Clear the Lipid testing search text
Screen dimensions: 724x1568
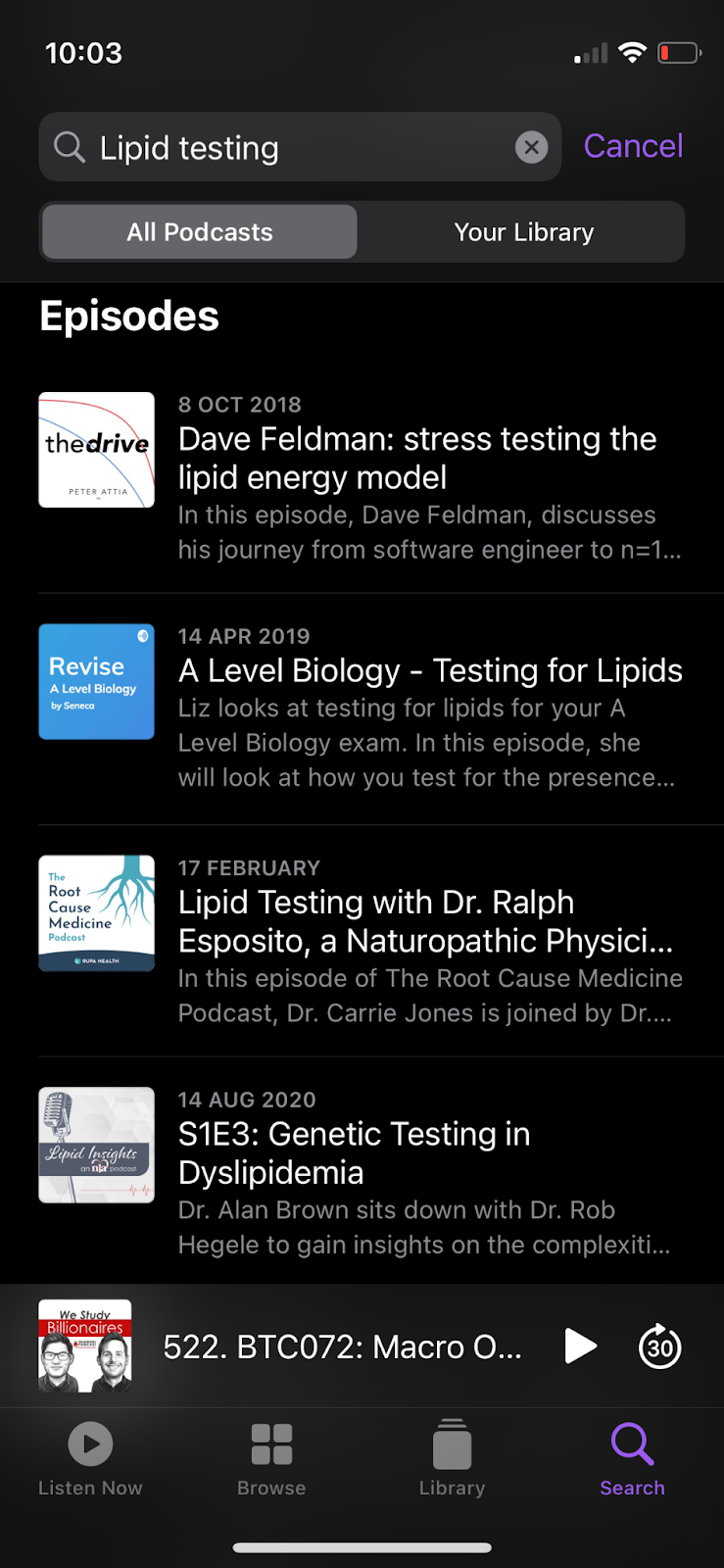tap(531, 147)
